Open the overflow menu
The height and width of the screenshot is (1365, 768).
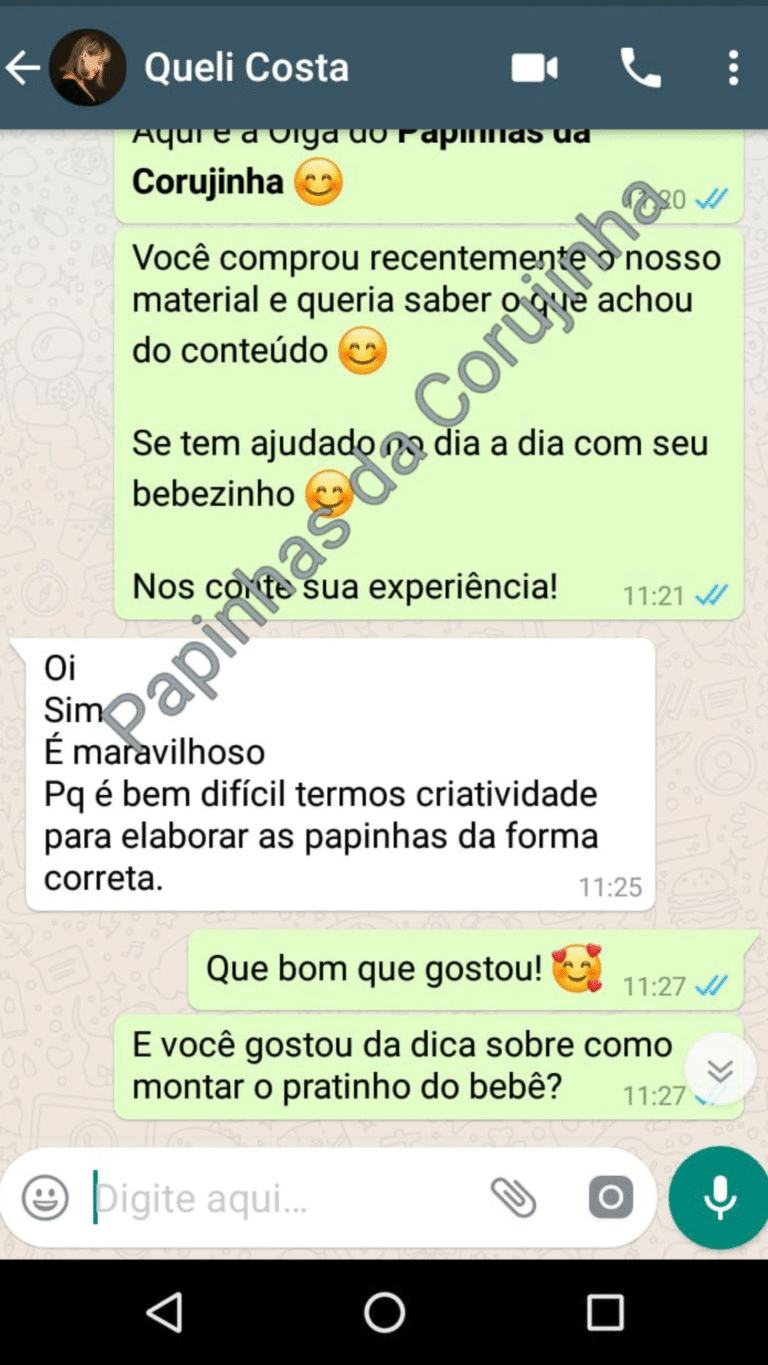click(x=733, y=68)
